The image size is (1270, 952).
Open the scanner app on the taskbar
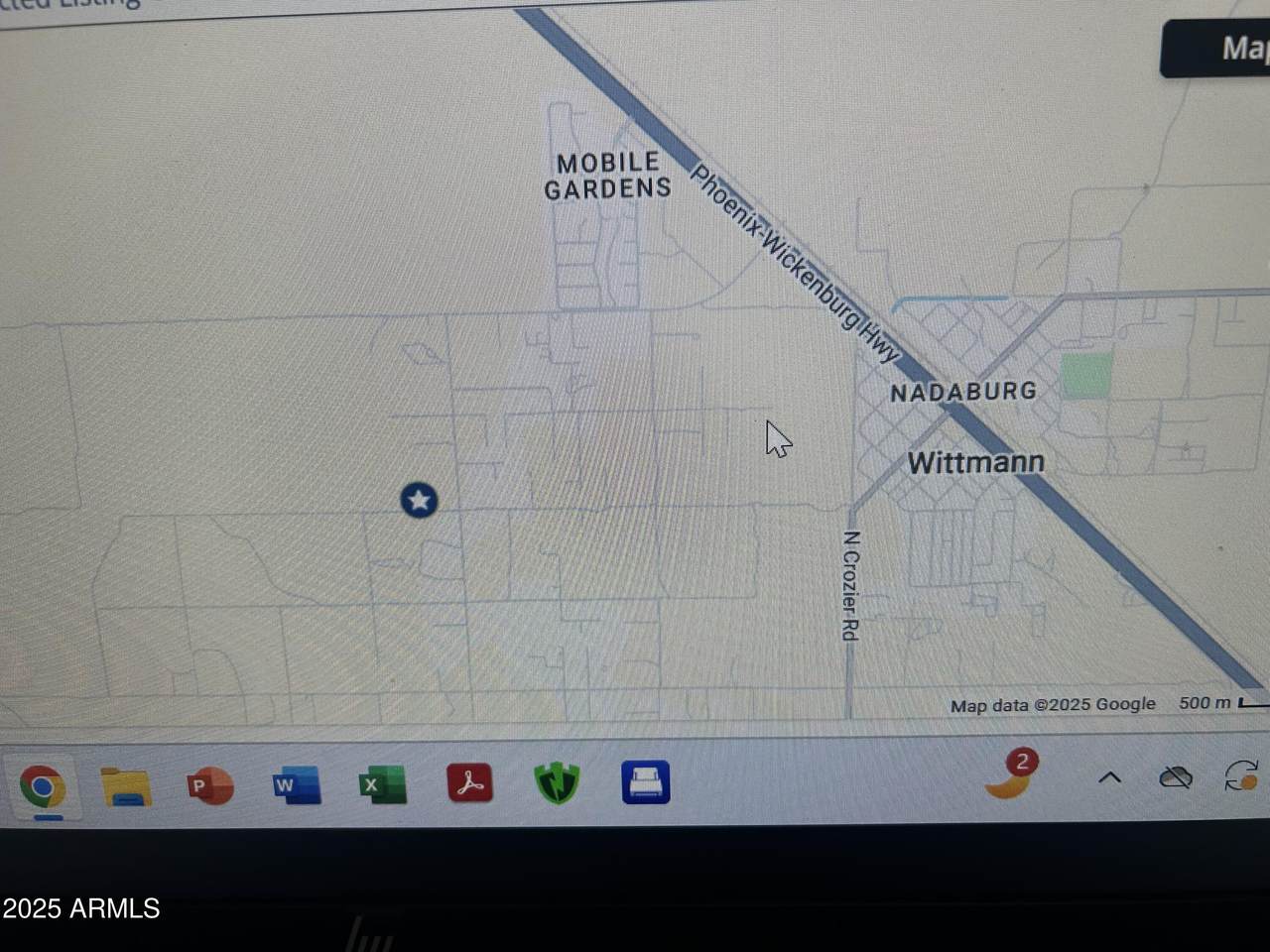tap(645, 782)
